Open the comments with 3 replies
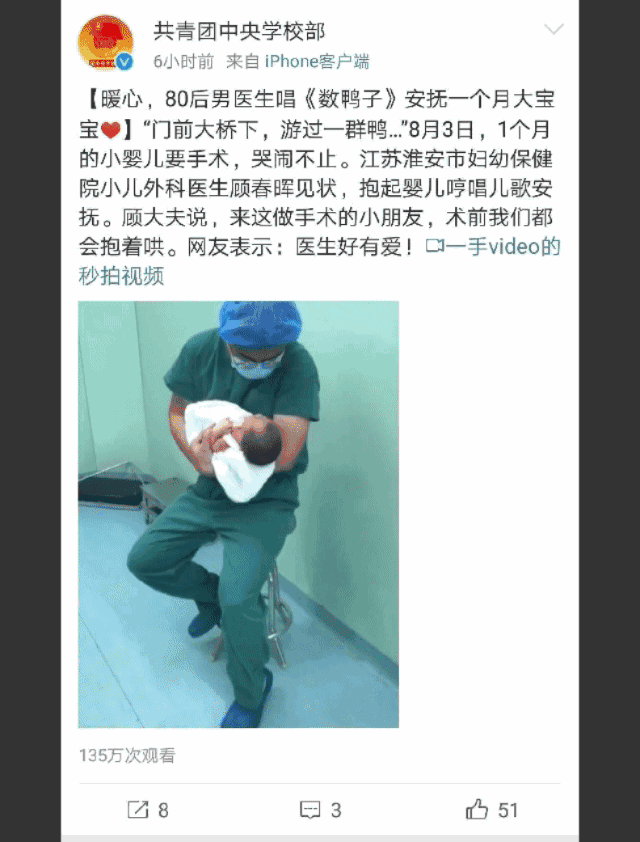Viewport: 640px width, 842px height. (x=321, y=809)
